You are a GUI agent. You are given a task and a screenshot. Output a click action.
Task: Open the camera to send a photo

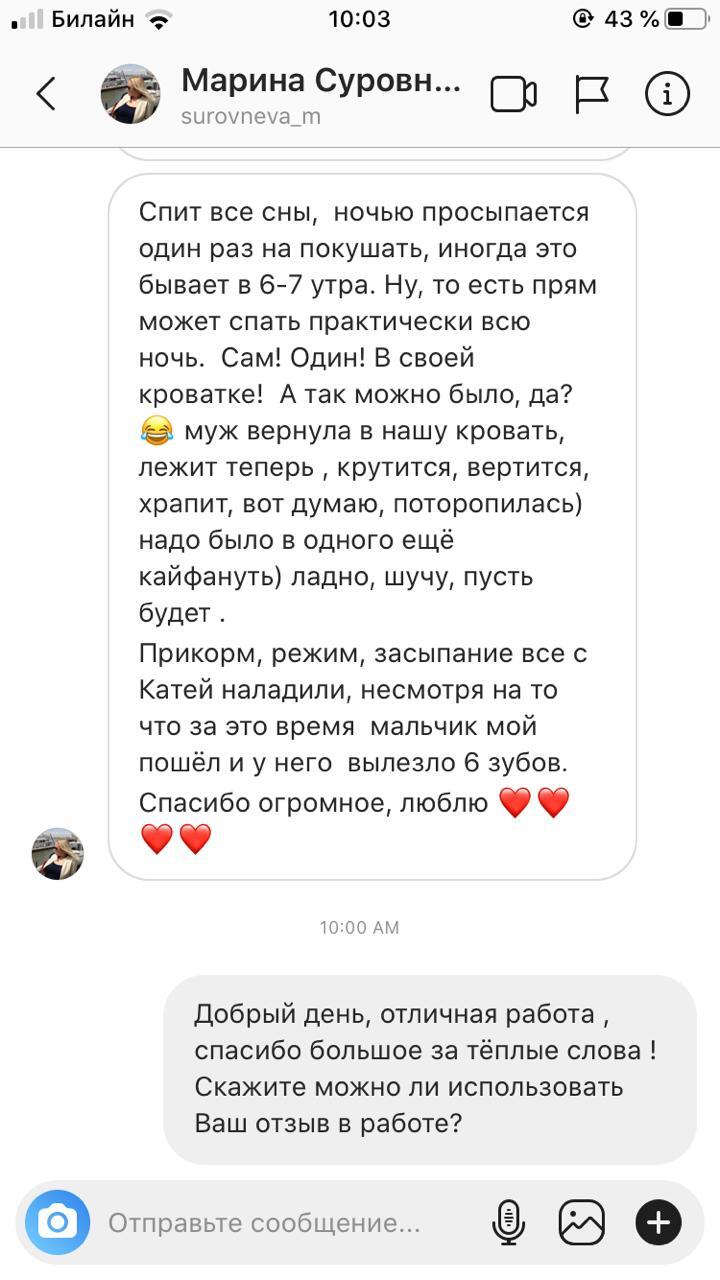click(58, 1222)
